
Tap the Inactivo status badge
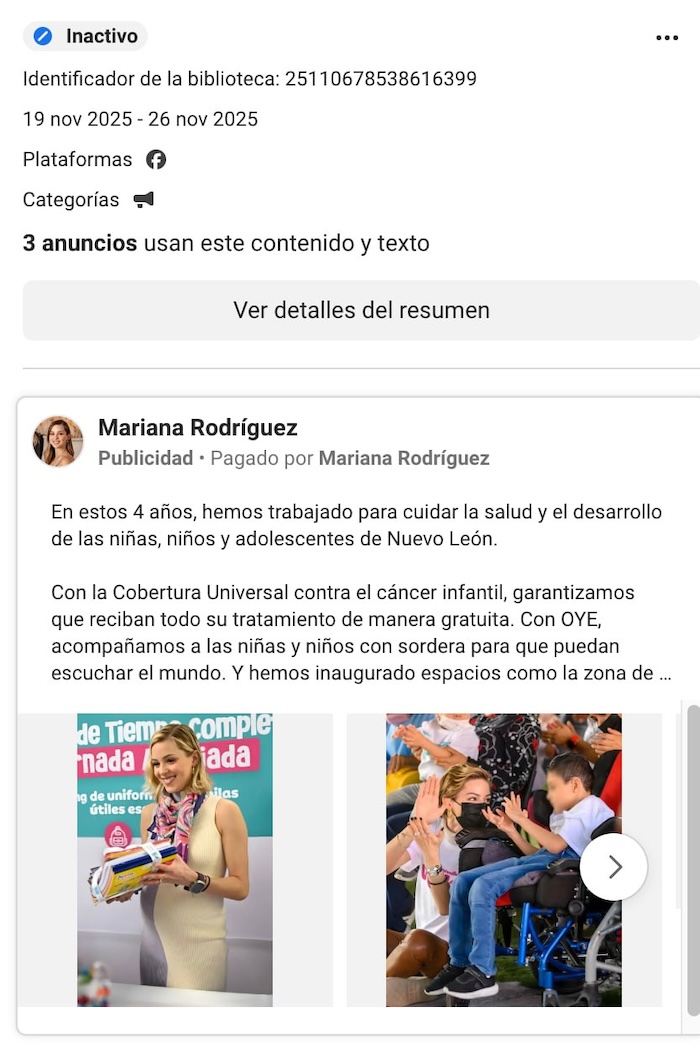[86, 36]
